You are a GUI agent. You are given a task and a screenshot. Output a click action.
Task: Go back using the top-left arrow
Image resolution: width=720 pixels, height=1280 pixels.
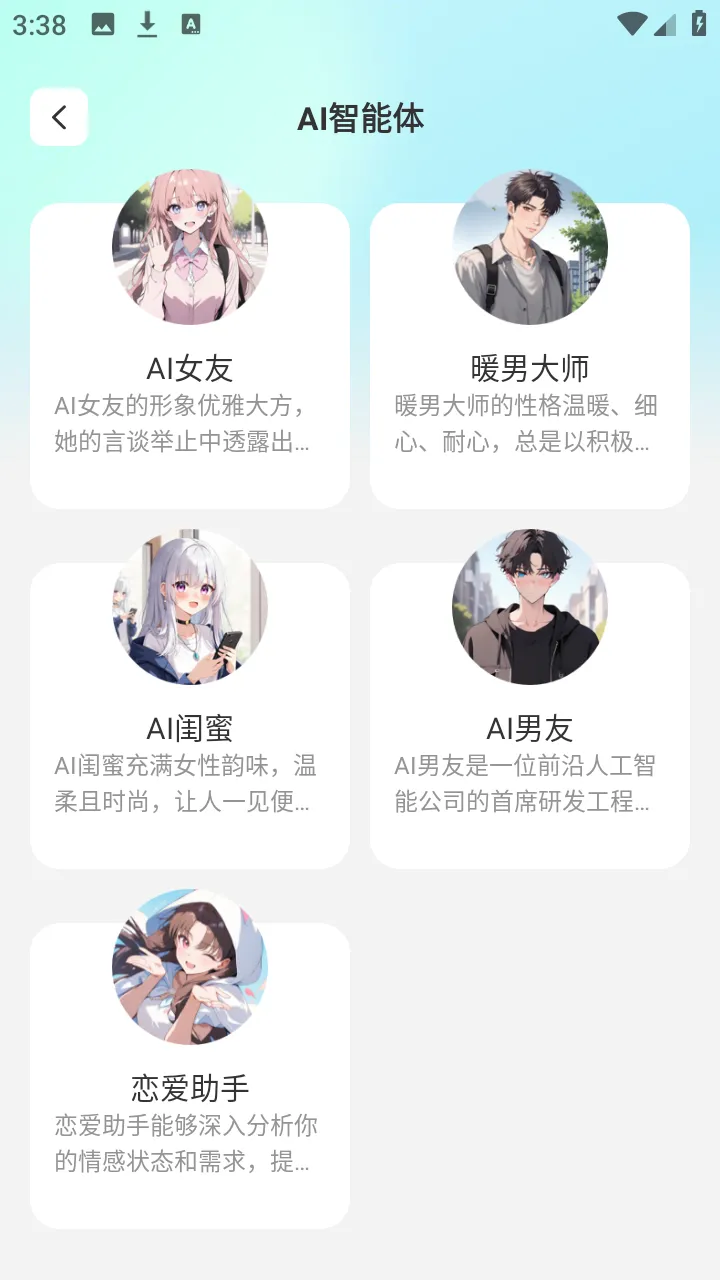[x=59, y=117]
